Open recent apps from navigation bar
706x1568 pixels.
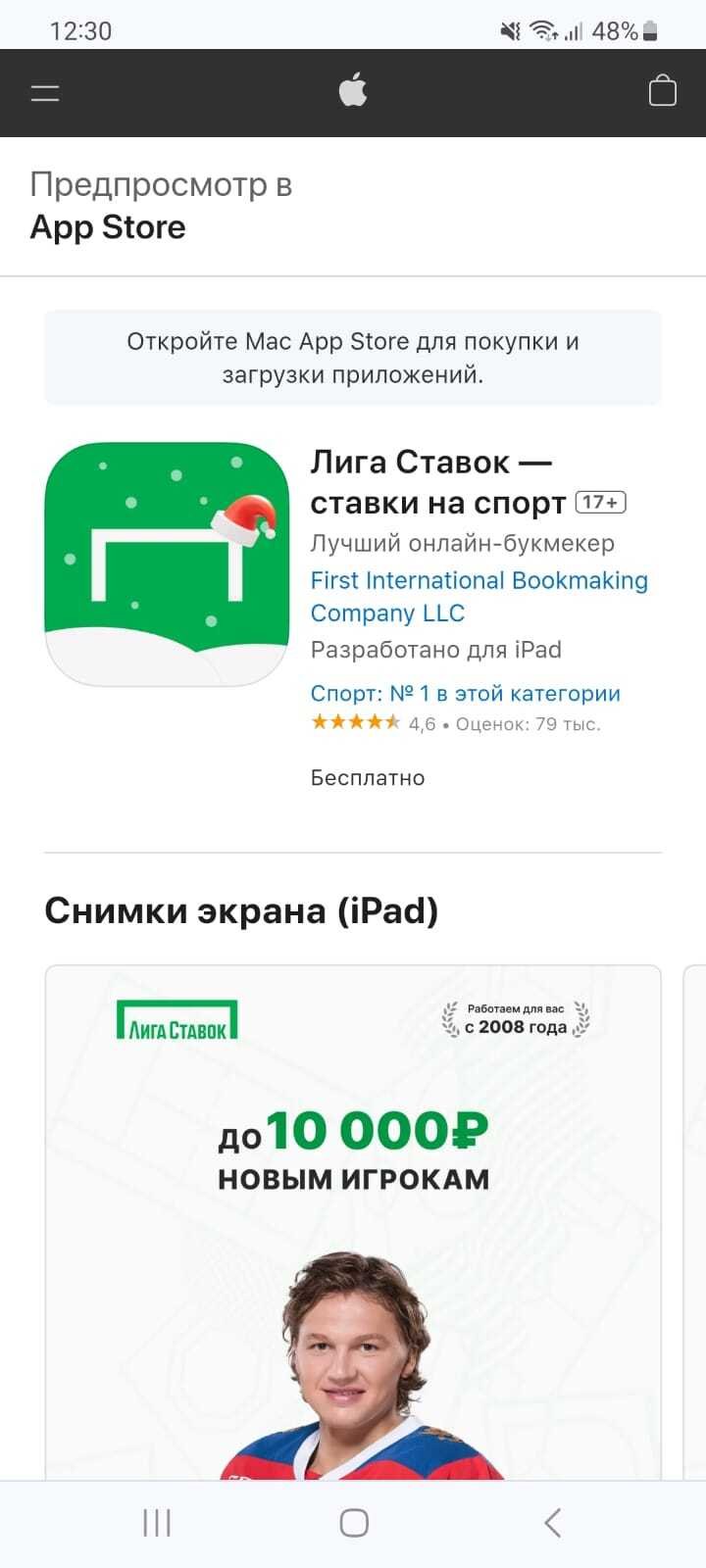[157, 1523]
